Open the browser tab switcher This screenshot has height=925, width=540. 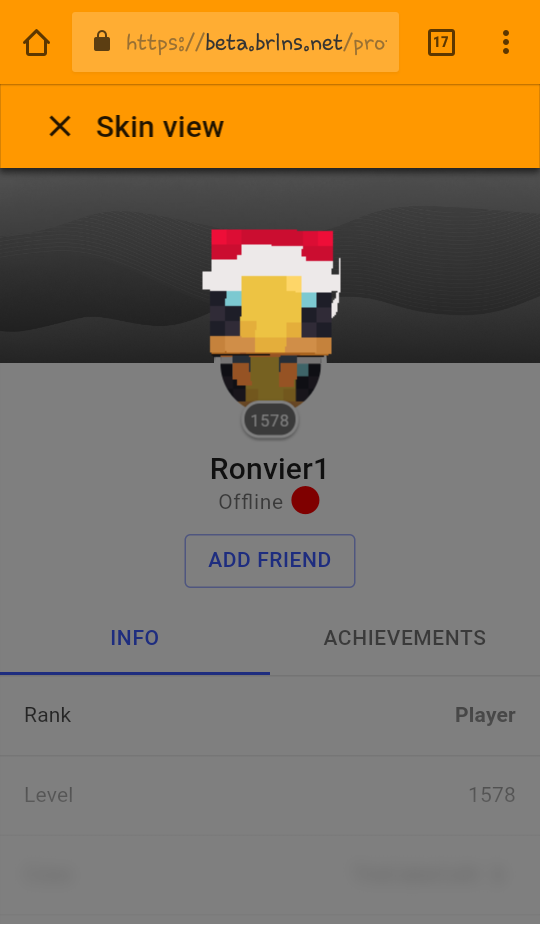(441, 42)
